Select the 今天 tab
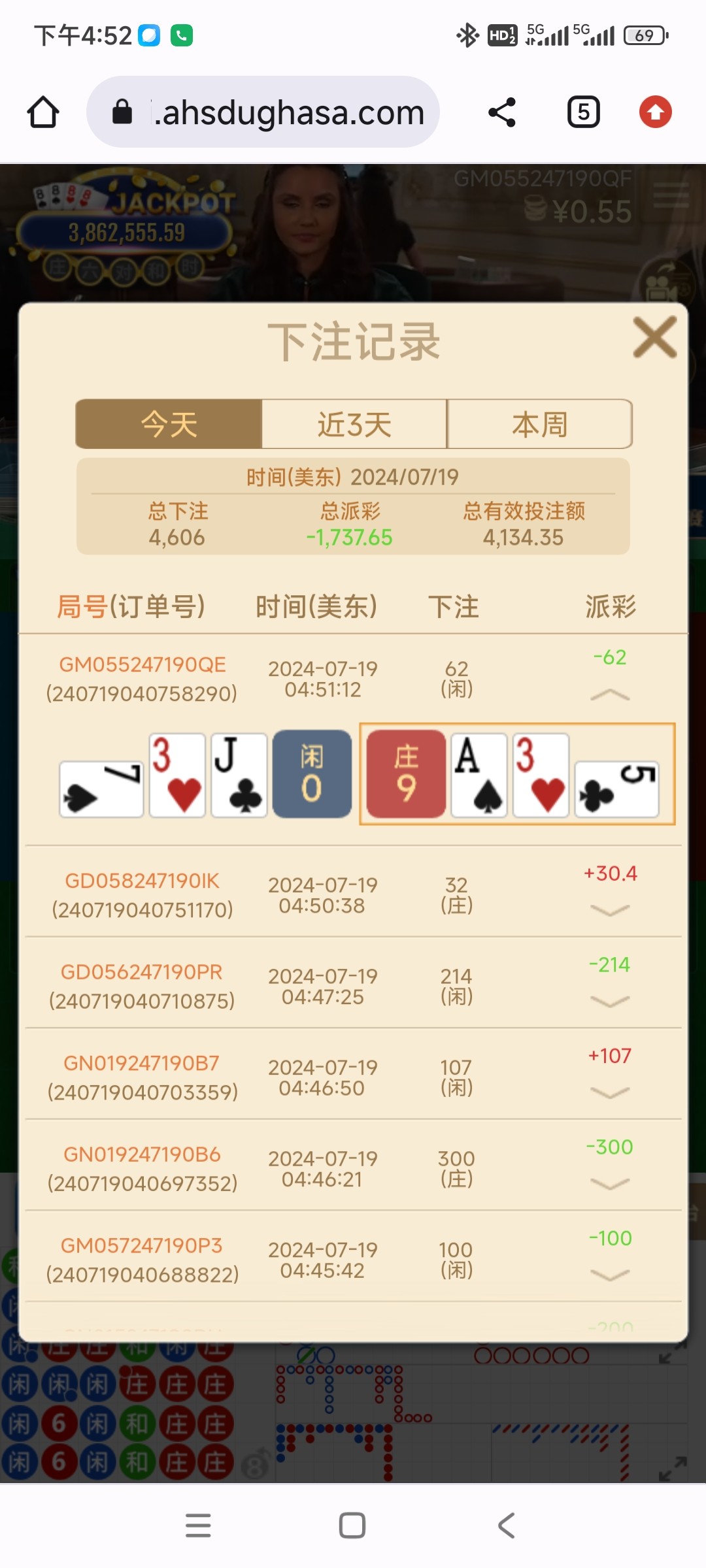Viewport: 706px width, 1568px height. (x=169, y=425)
